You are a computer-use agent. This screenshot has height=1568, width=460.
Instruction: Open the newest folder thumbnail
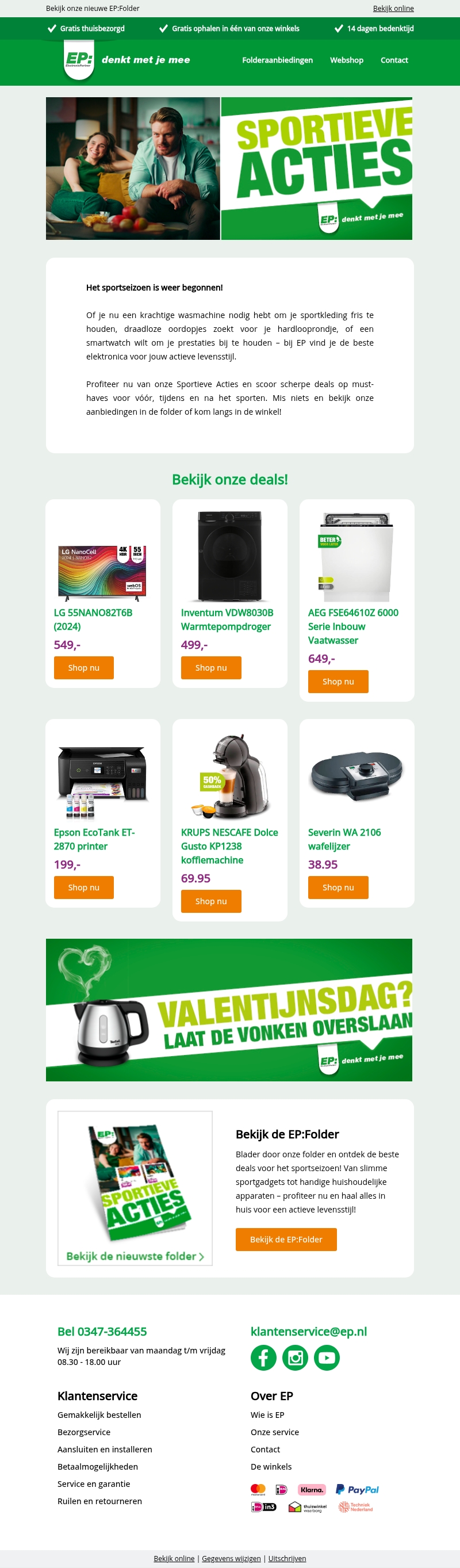135,1188
